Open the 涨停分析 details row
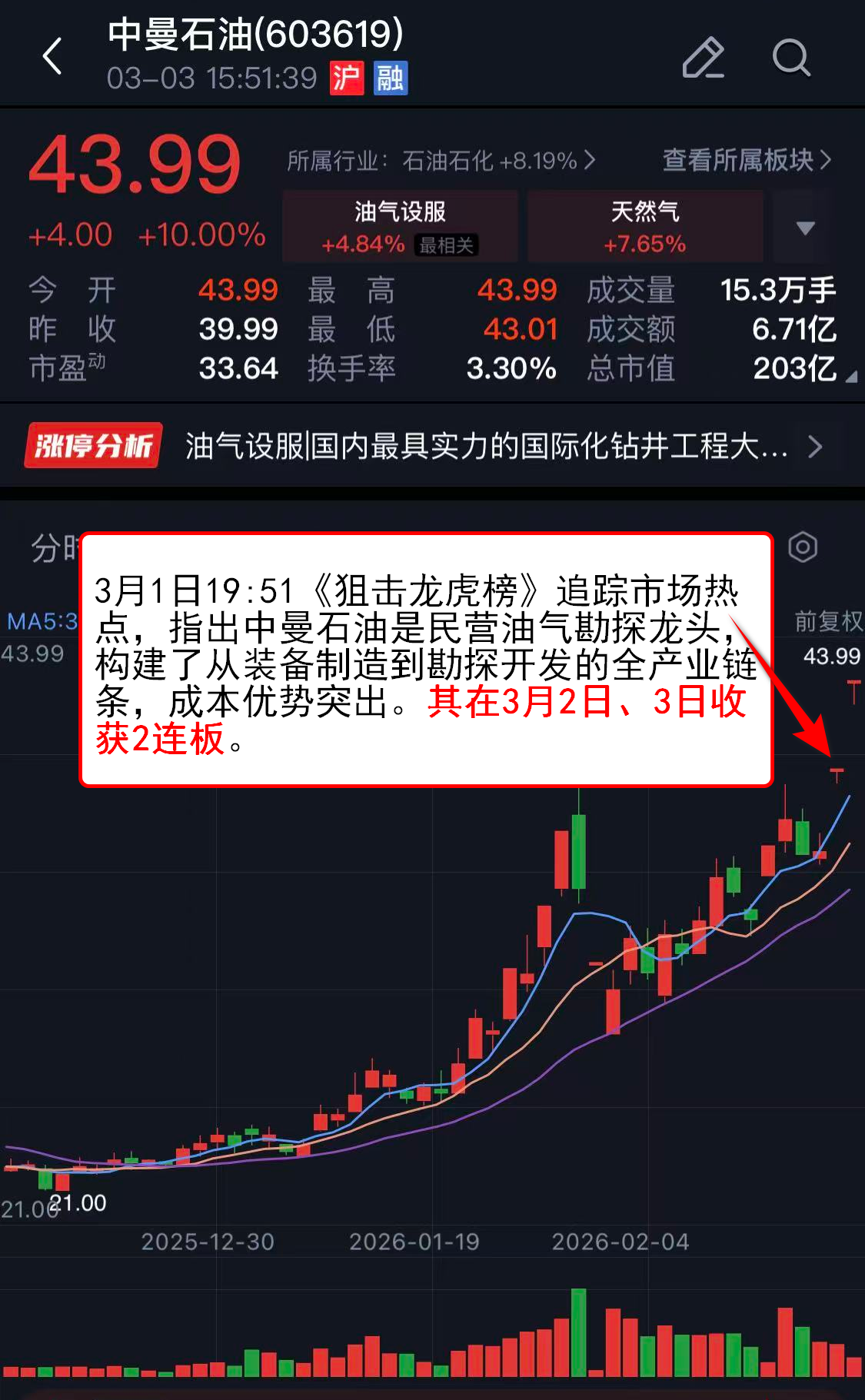865x1400 pixels. [x=431, y=446]
